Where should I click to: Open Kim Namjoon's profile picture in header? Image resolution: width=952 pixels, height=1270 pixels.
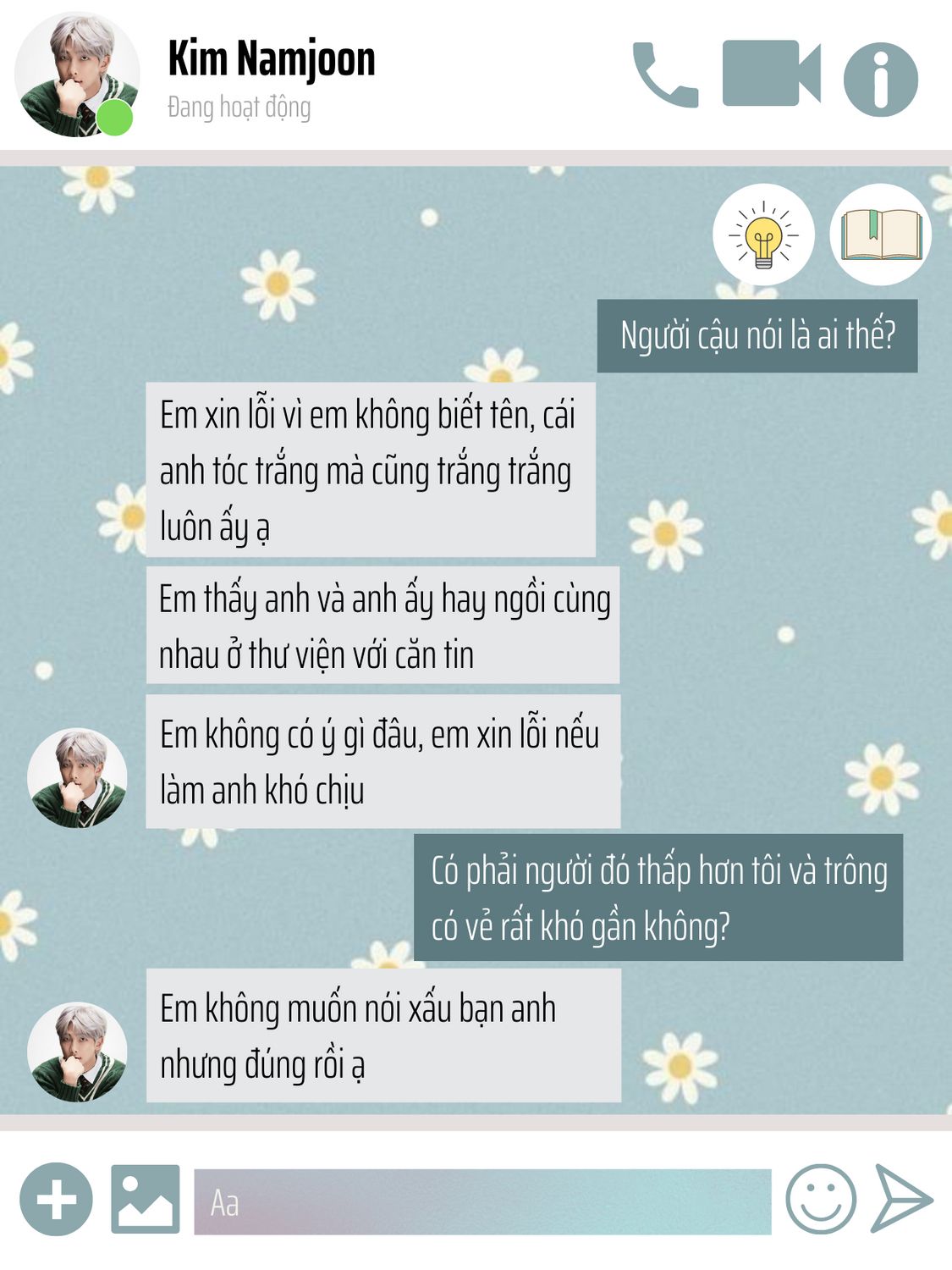pyautogui.click(x=77, y=75)
